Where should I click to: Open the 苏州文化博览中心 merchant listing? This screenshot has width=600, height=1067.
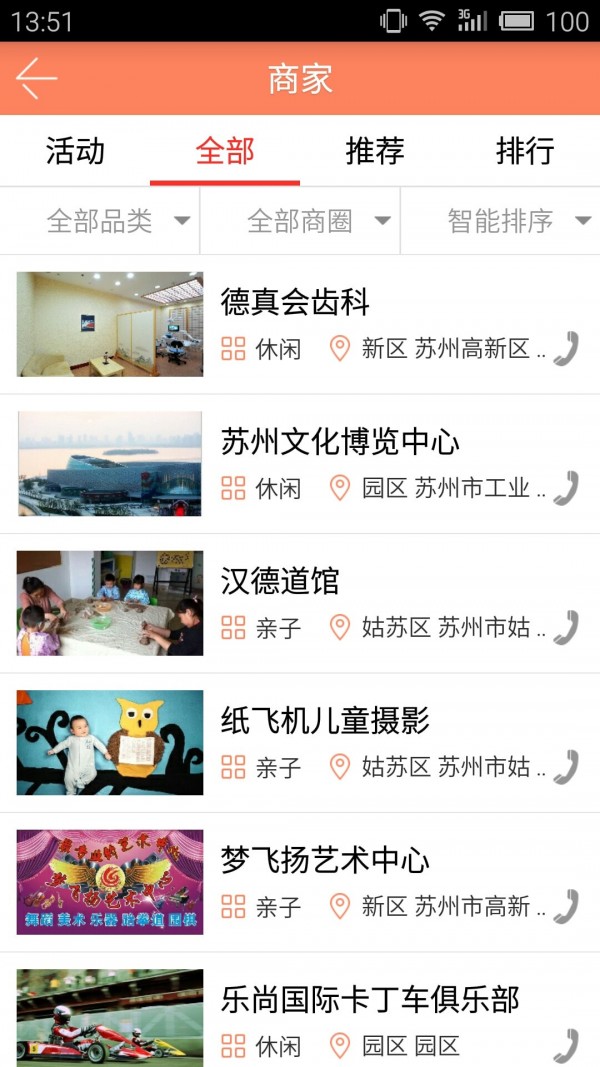(x=340, y=442)
